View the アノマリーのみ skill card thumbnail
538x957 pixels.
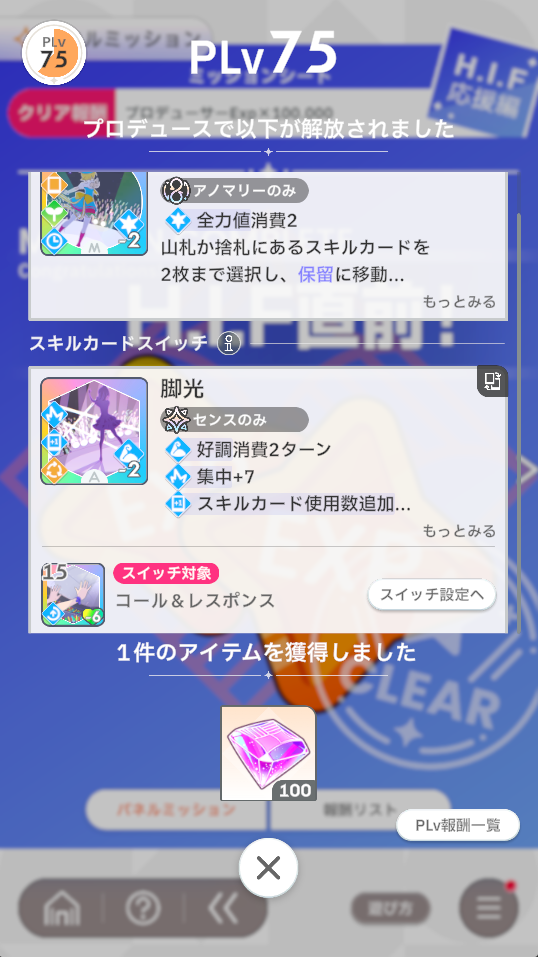coord(94,213)
